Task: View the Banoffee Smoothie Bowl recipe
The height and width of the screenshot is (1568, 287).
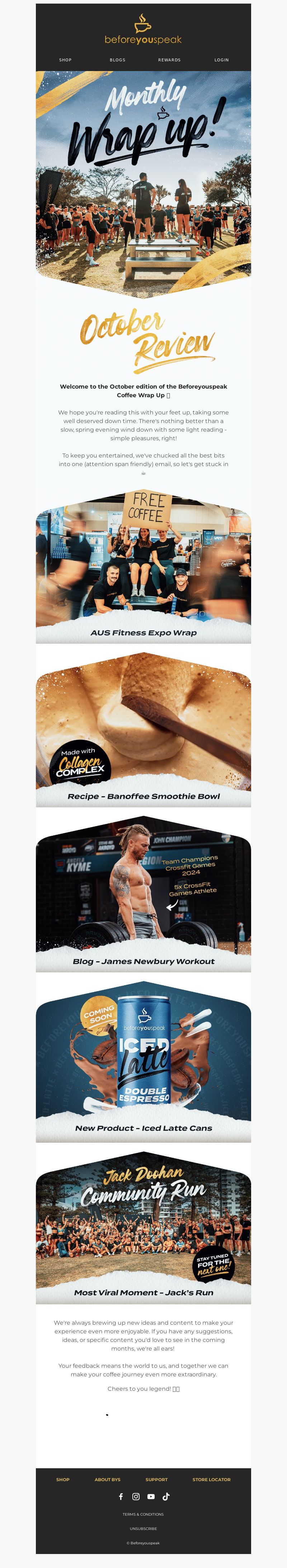Action: 143,731
